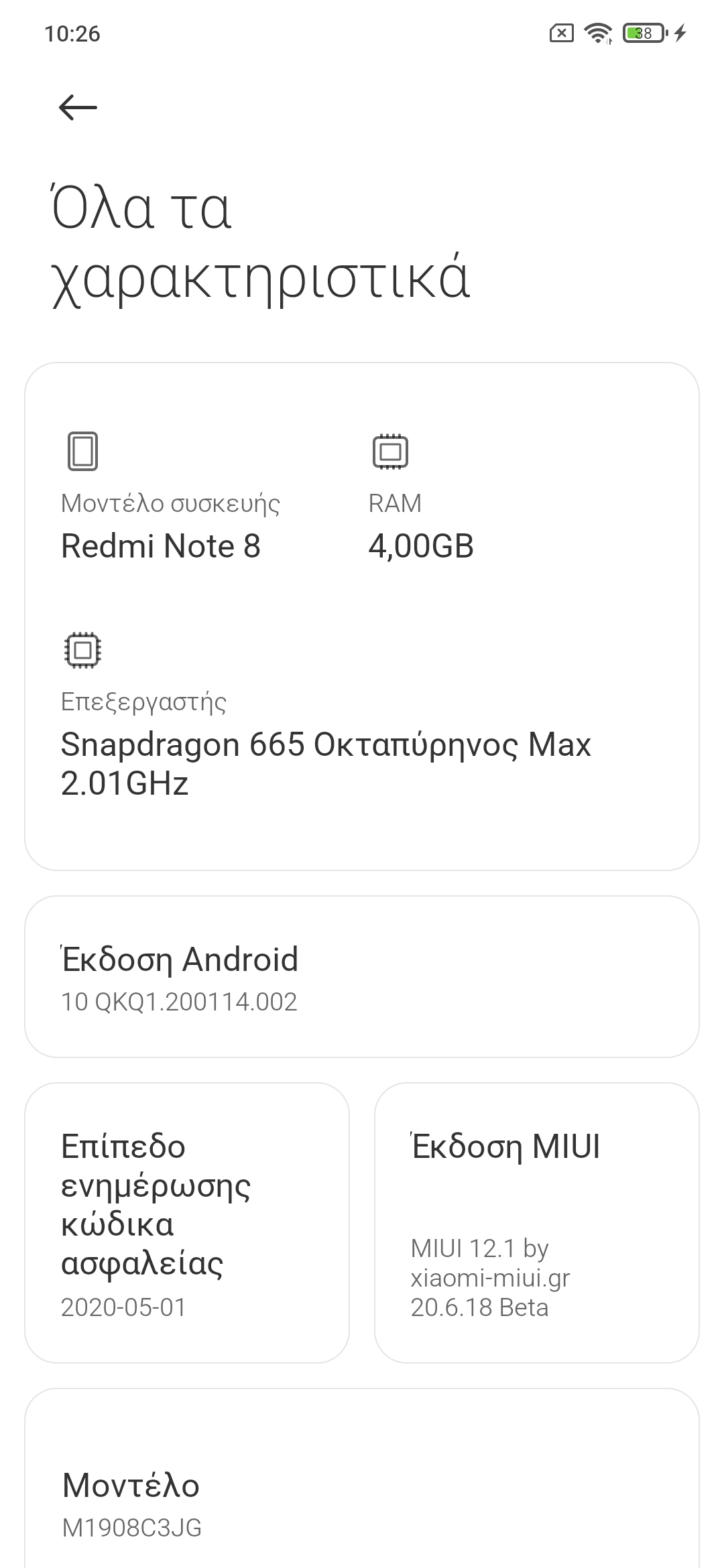Viewport: 724px width, 1568px height.
Task: Go back using the top arrow
Action: point(78,107)
